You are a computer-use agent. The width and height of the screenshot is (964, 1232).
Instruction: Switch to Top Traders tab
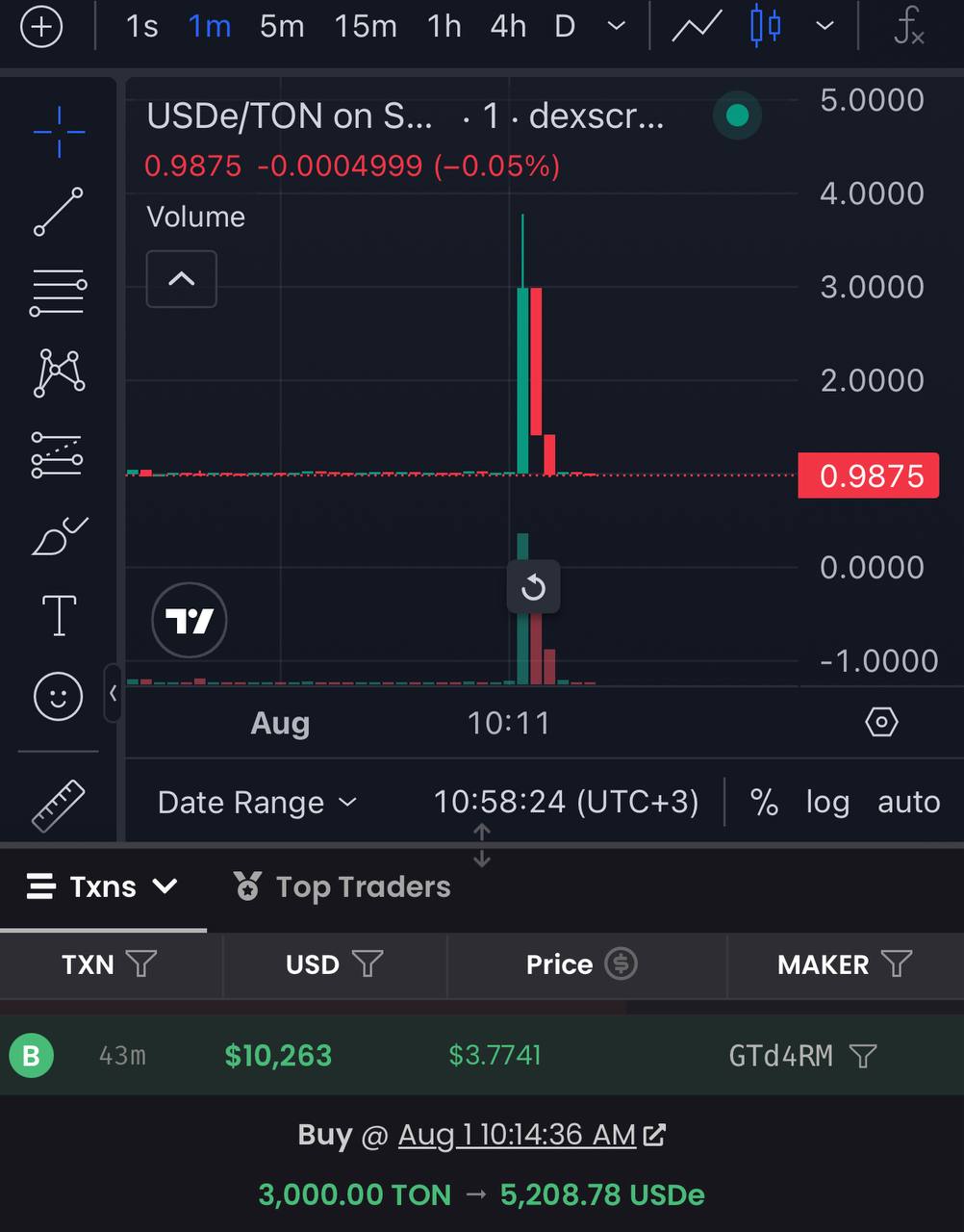(342, 886)
